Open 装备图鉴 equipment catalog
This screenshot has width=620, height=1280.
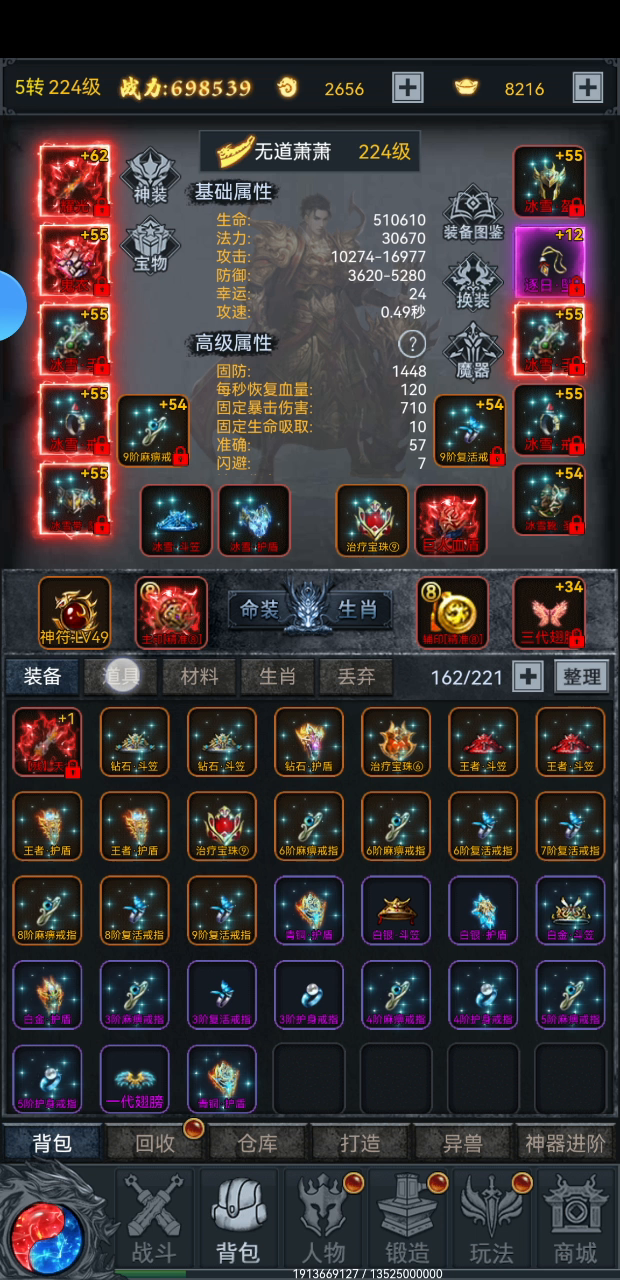pyautogui.click(x=473, y=216)
